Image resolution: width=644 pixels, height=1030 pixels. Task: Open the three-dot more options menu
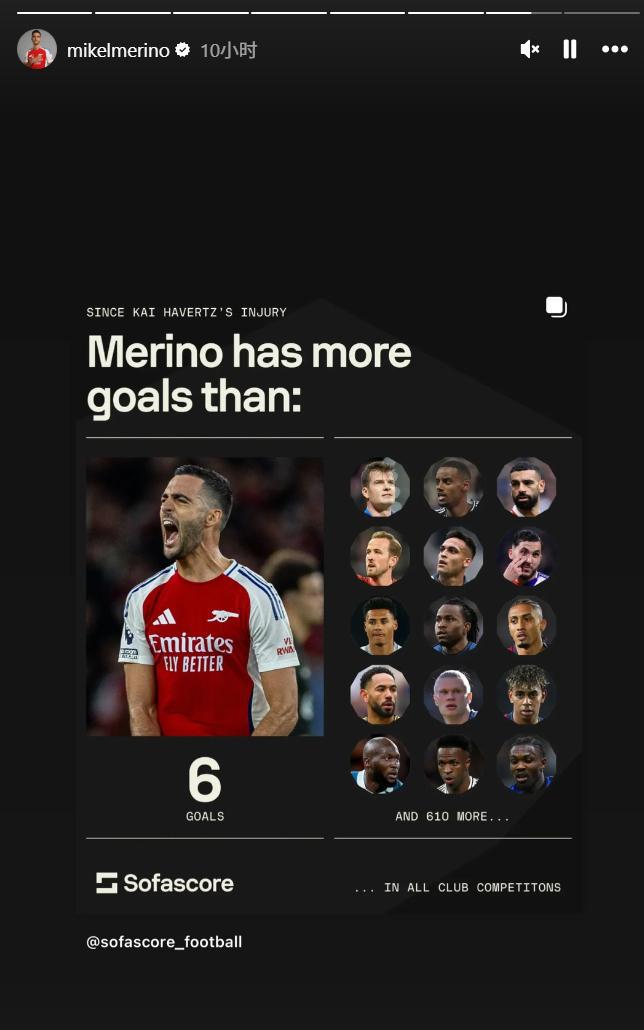point(614,49)
